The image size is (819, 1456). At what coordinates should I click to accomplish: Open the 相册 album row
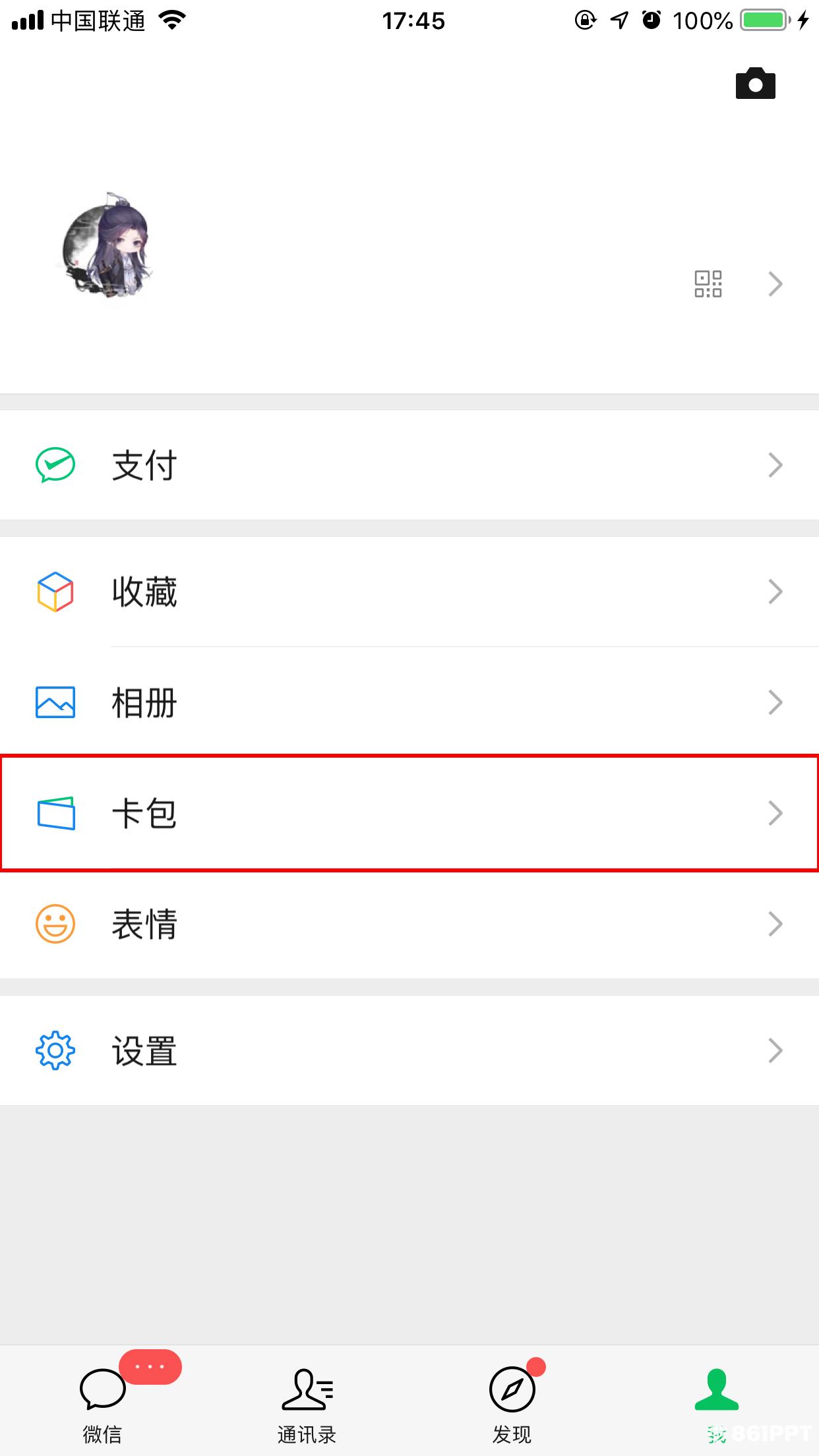(x=409, y=702)
